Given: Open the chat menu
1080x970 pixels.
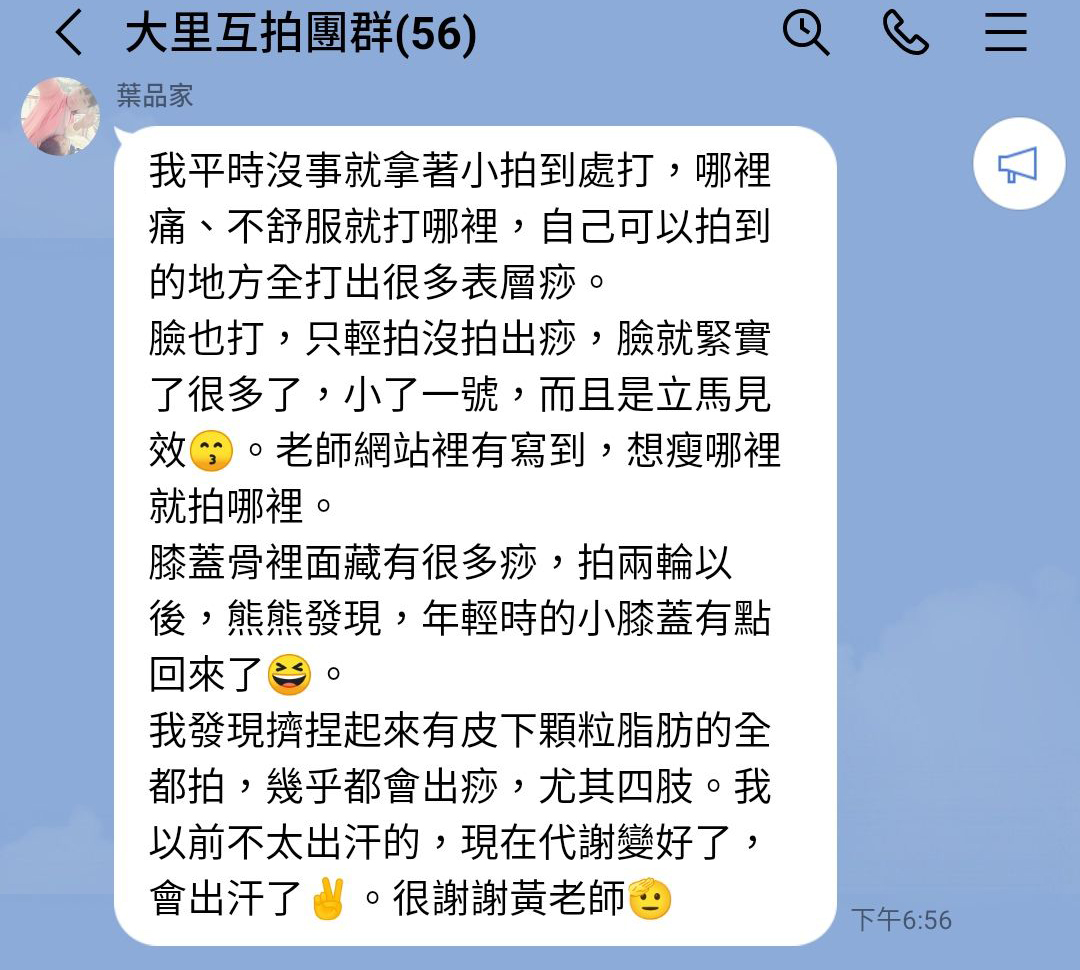Looking at the screenshot, I should [1005, 34].
